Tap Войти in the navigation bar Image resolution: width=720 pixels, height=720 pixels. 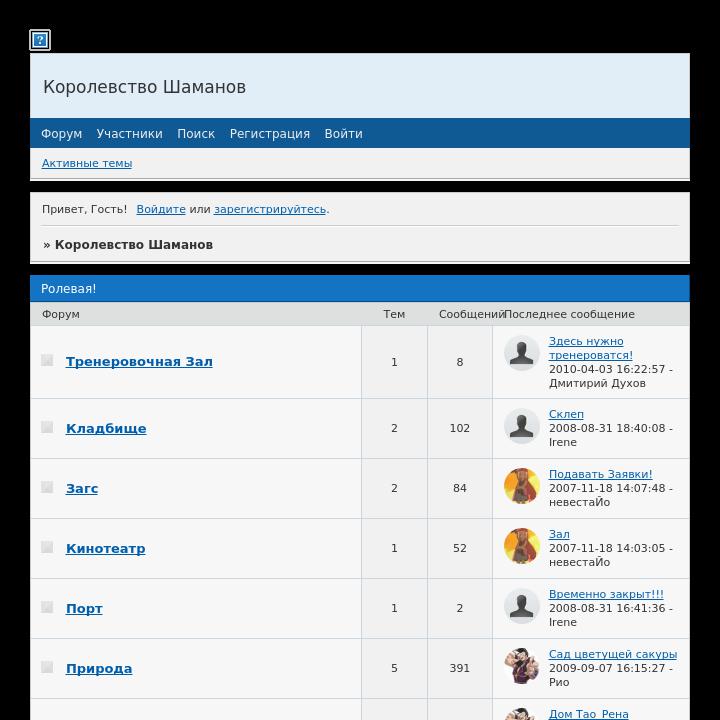(x=343, y=133)
